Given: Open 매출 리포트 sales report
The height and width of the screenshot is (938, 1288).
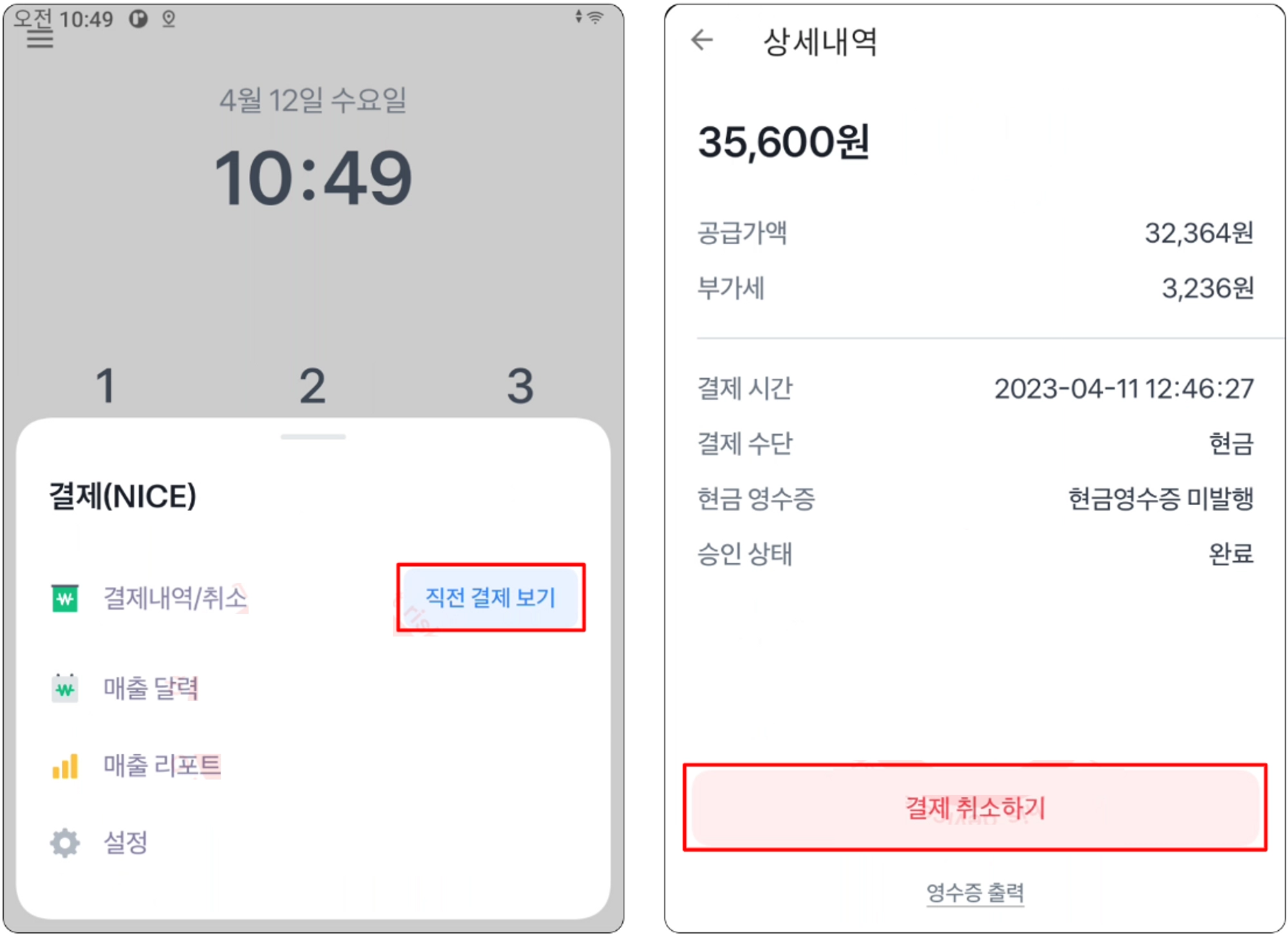Looking at the screenshot, I should tap(162, 765).
